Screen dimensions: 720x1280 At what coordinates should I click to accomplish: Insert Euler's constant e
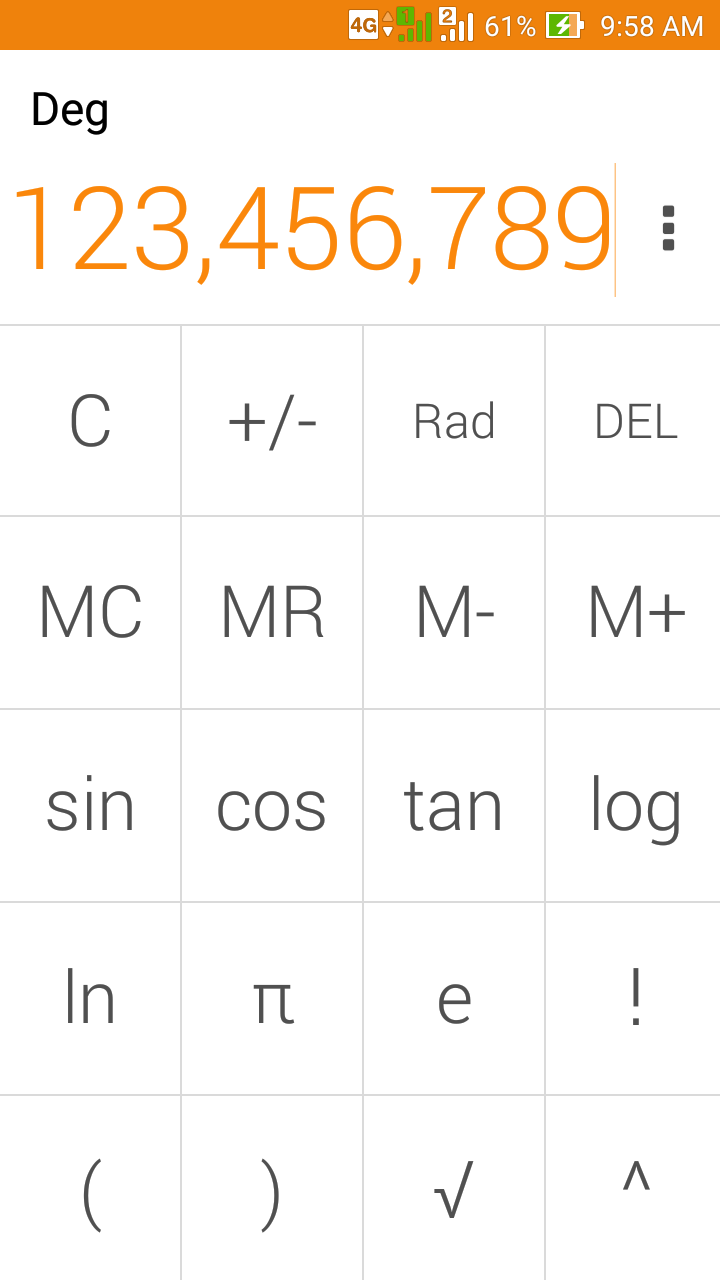pos(454,999)
